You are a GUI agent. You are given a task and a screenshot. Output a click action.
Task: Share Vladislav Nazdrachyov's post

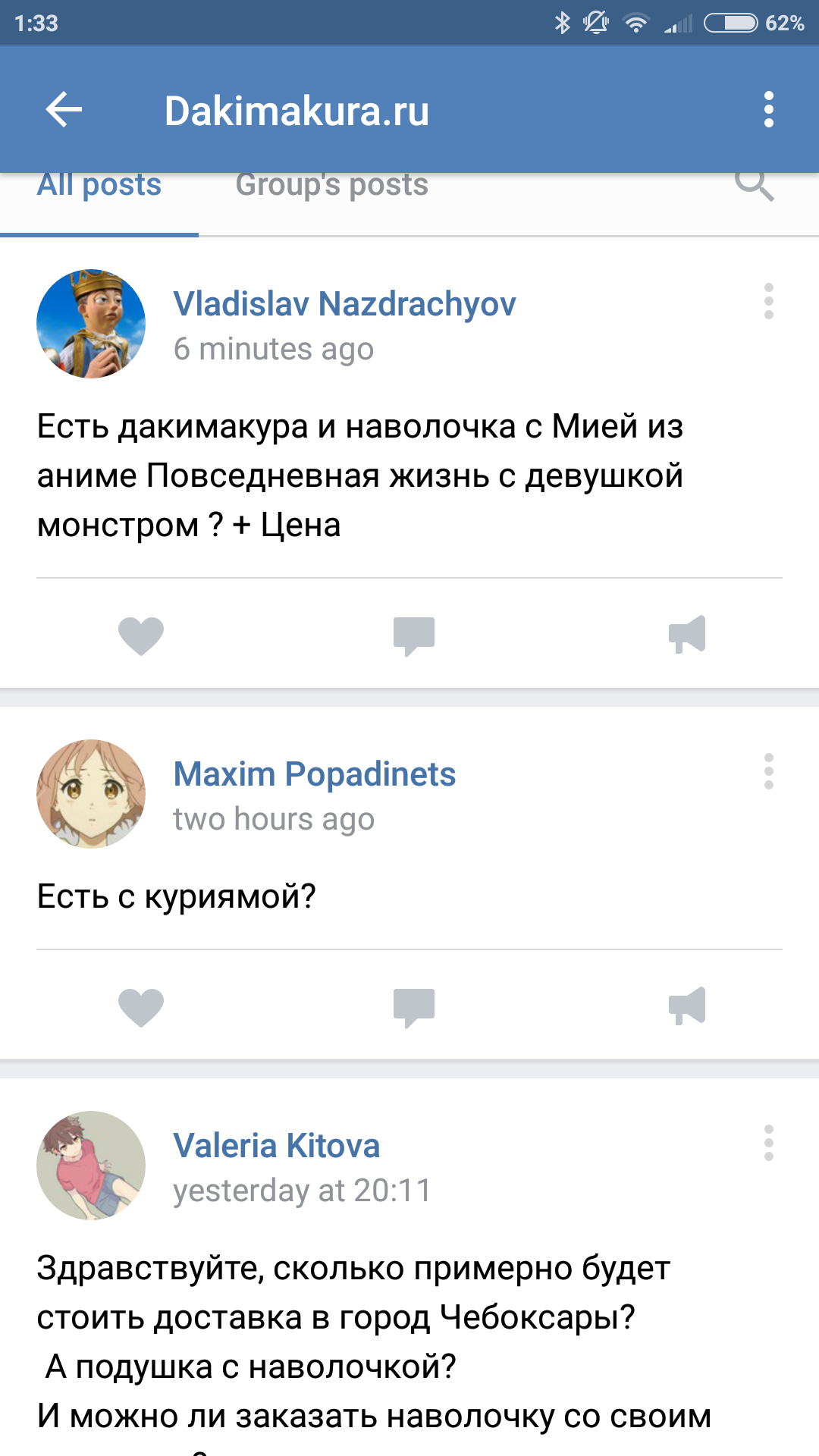(x=687, y=635)
